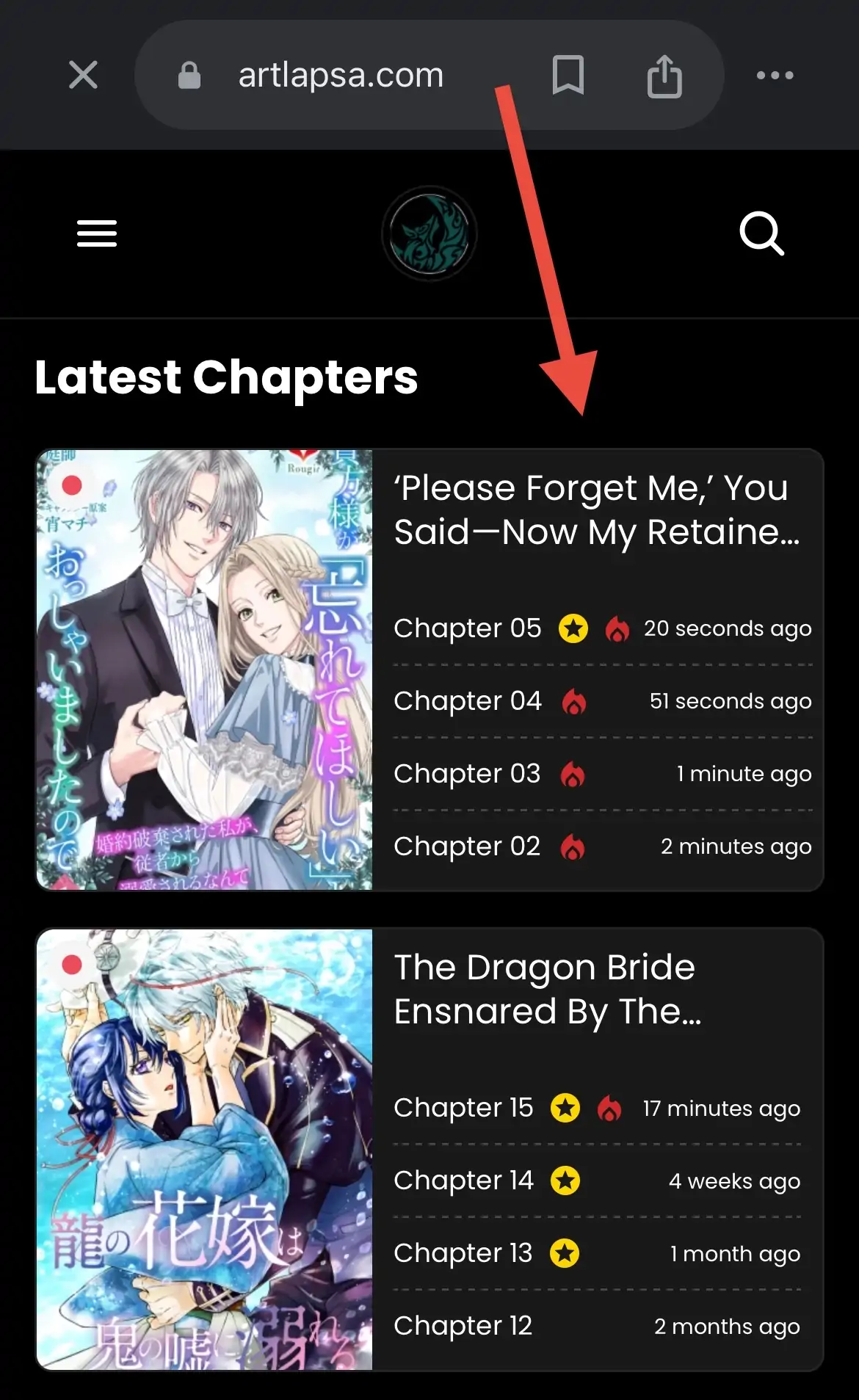Open site search with the magnifier icon
This screenshot has height=1400, width=859.
(x=761, y=233)
